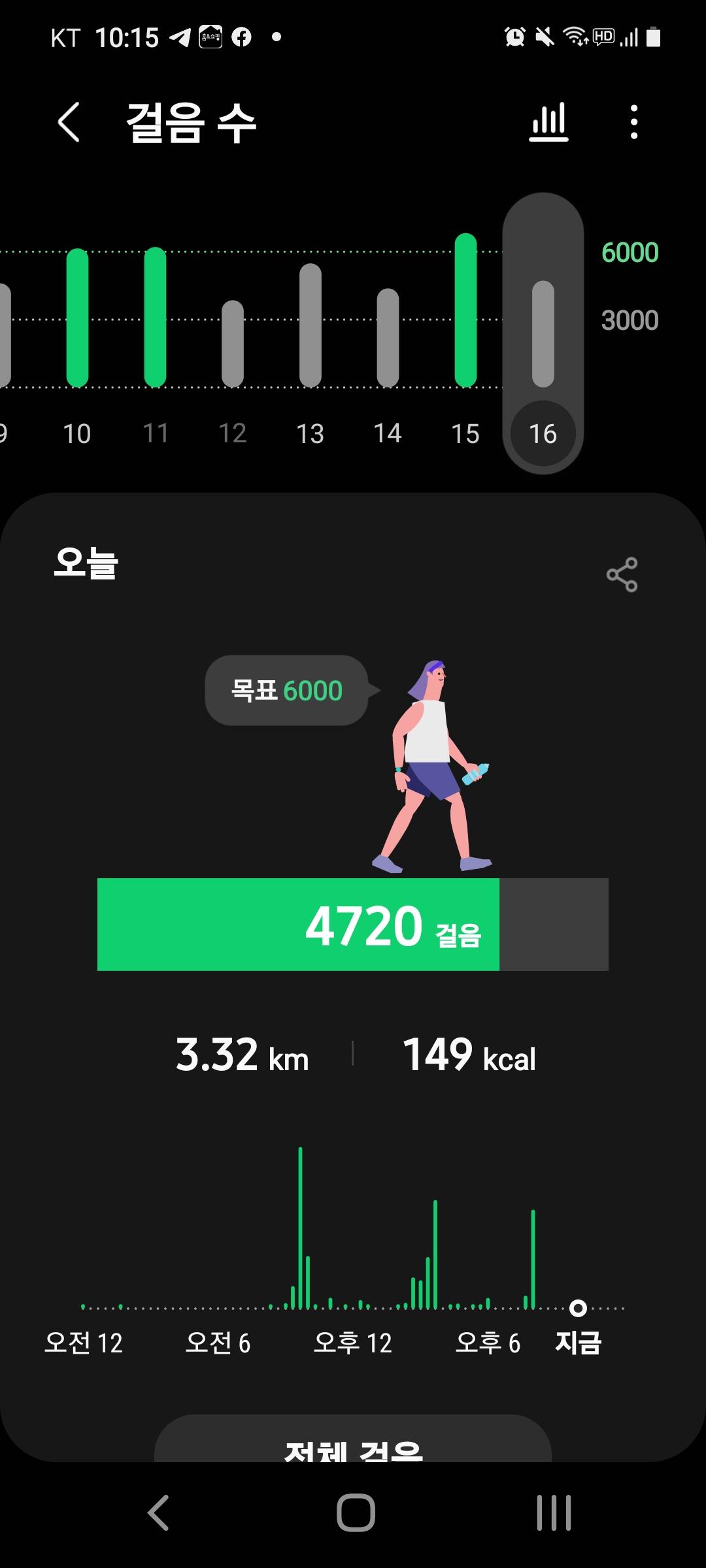Go back from the 걸음 수 screen

pyautogui.click(x=69, y=122)
